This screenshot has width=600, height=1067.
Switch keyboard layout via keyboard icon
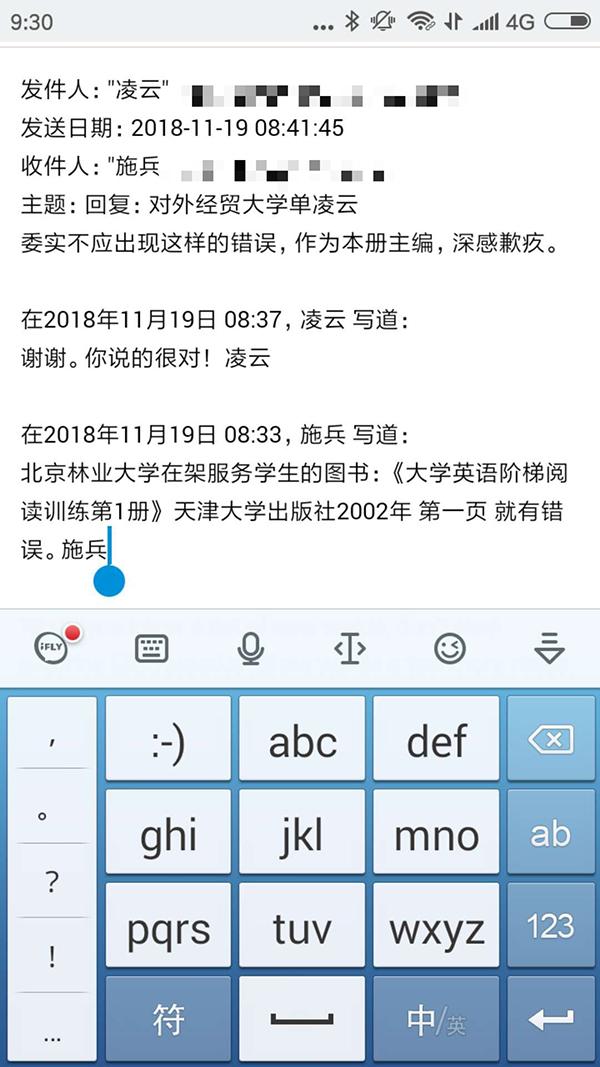151,649
